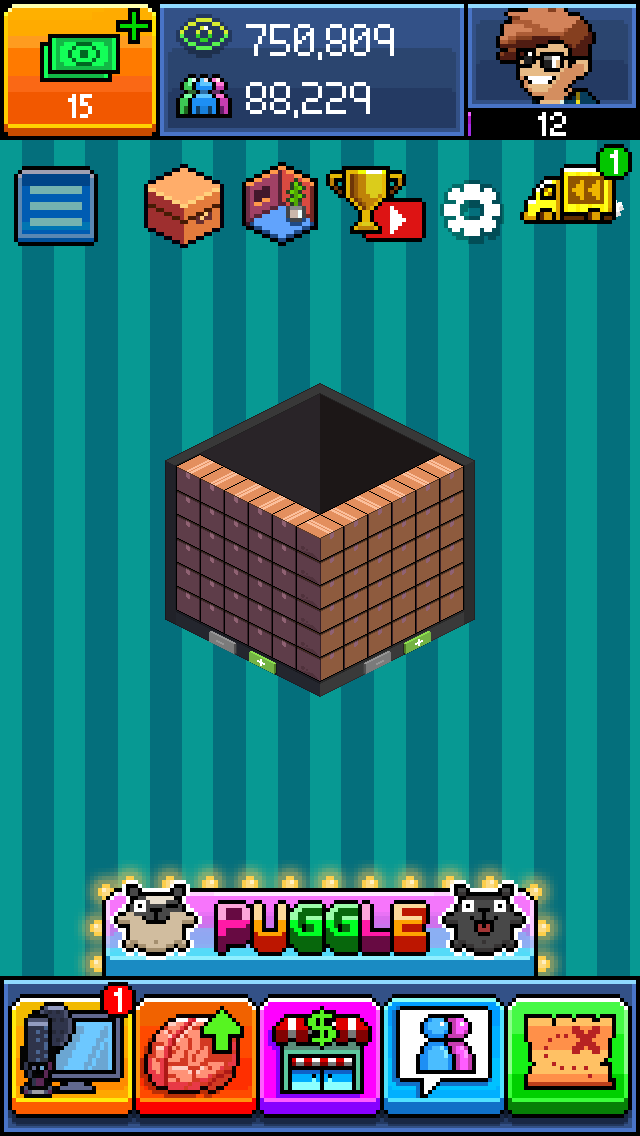The height and width of the screenshot is (1136, 640).
Task: Open the settings gear
Action: tap(472, 207)
